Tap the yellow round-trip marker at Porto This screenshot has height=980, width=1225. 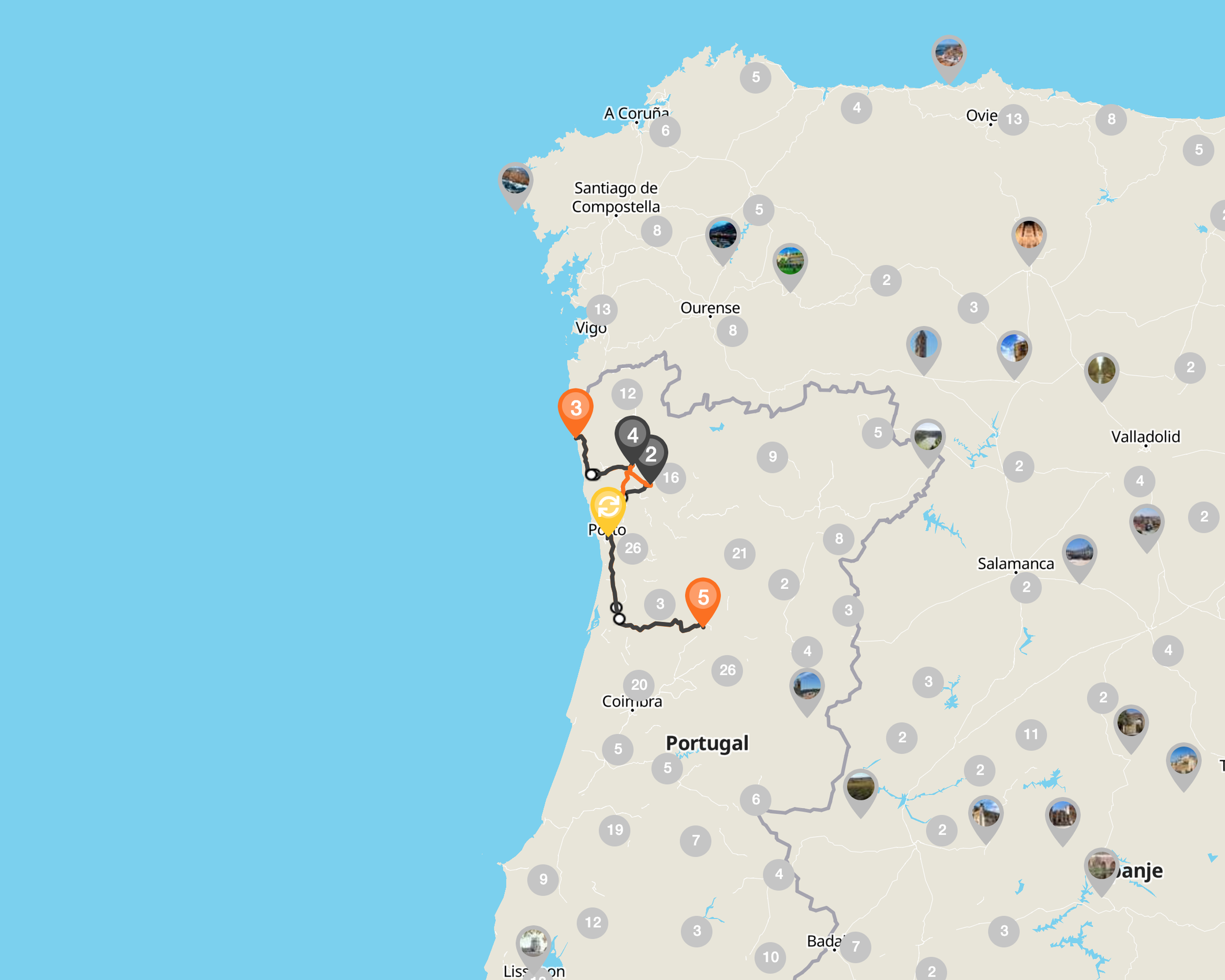point(608,508)
